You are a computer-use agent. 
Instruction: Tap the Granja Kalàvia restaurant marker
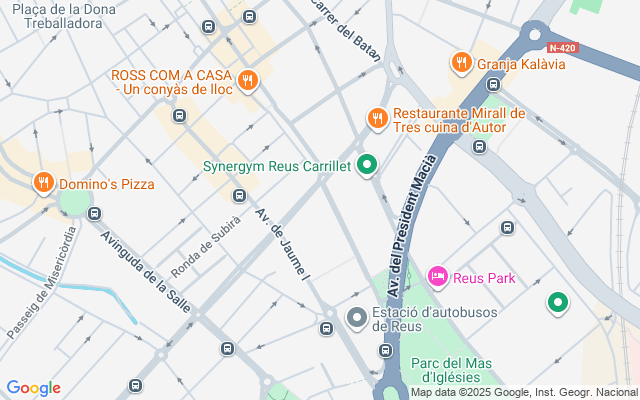tap(461, 63)
